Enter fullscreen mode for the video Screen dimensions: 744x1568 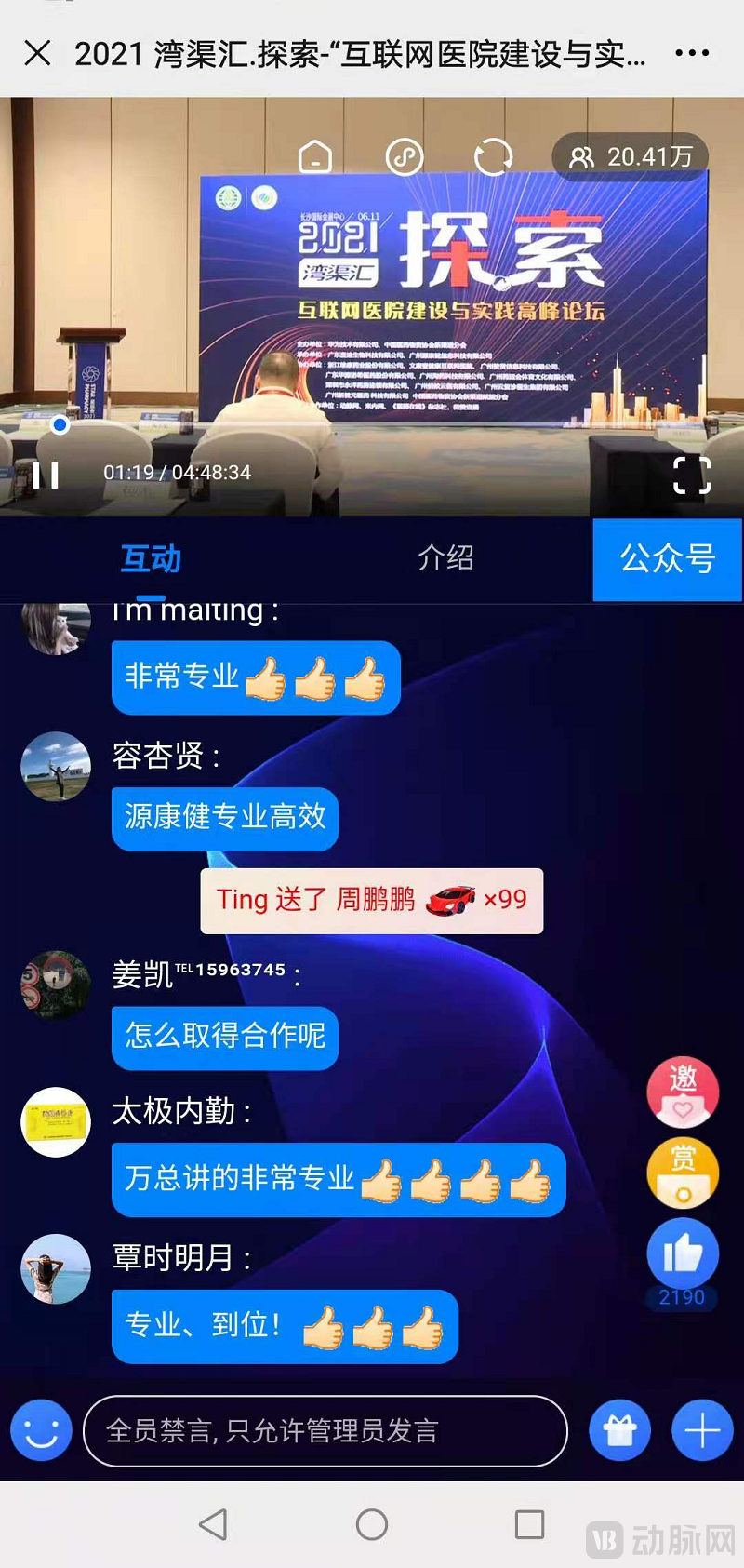pos(691,475)
